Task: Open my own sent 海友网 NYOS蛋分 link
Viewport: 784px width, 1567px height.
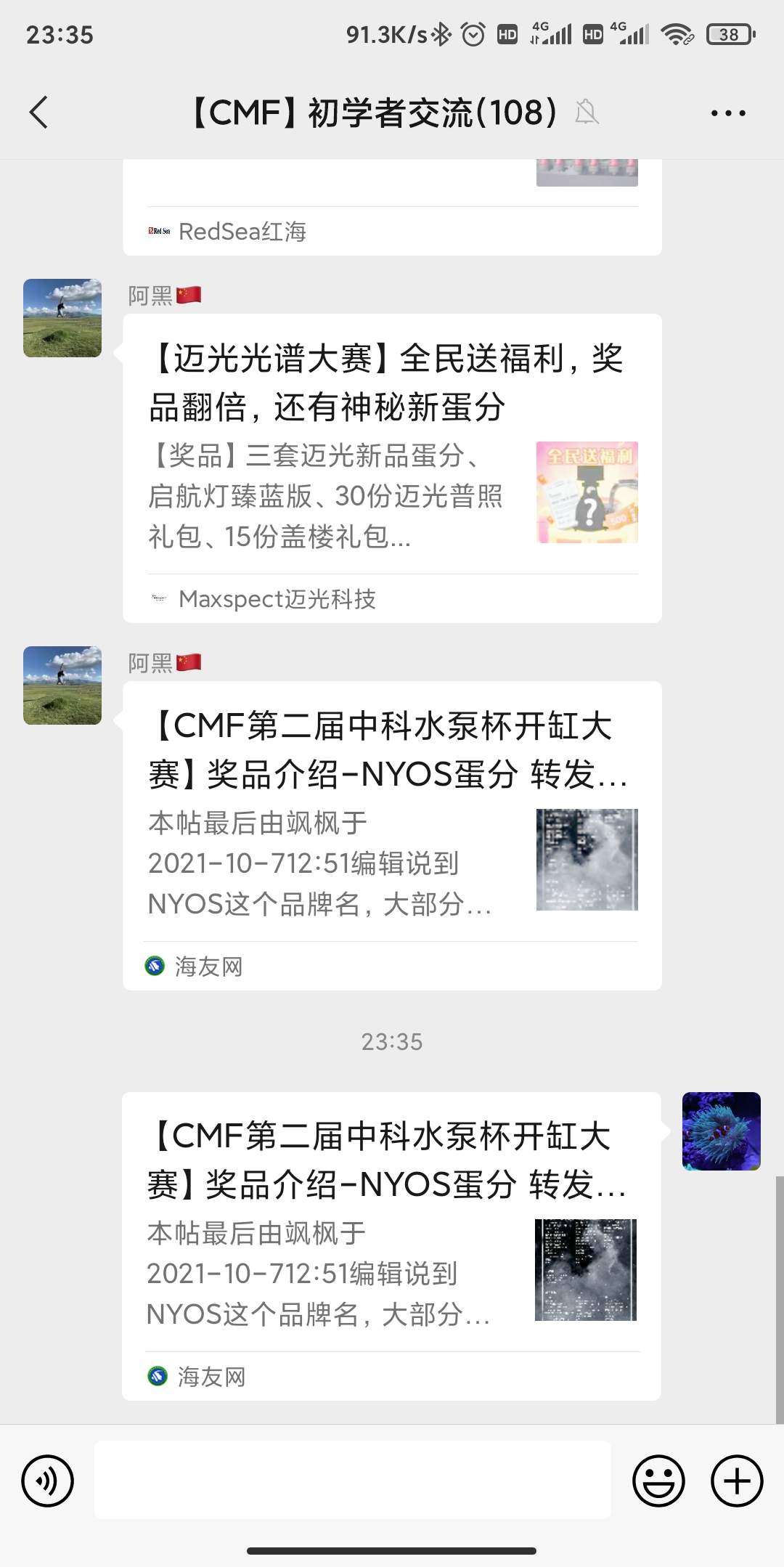Action: [391, 1245]
